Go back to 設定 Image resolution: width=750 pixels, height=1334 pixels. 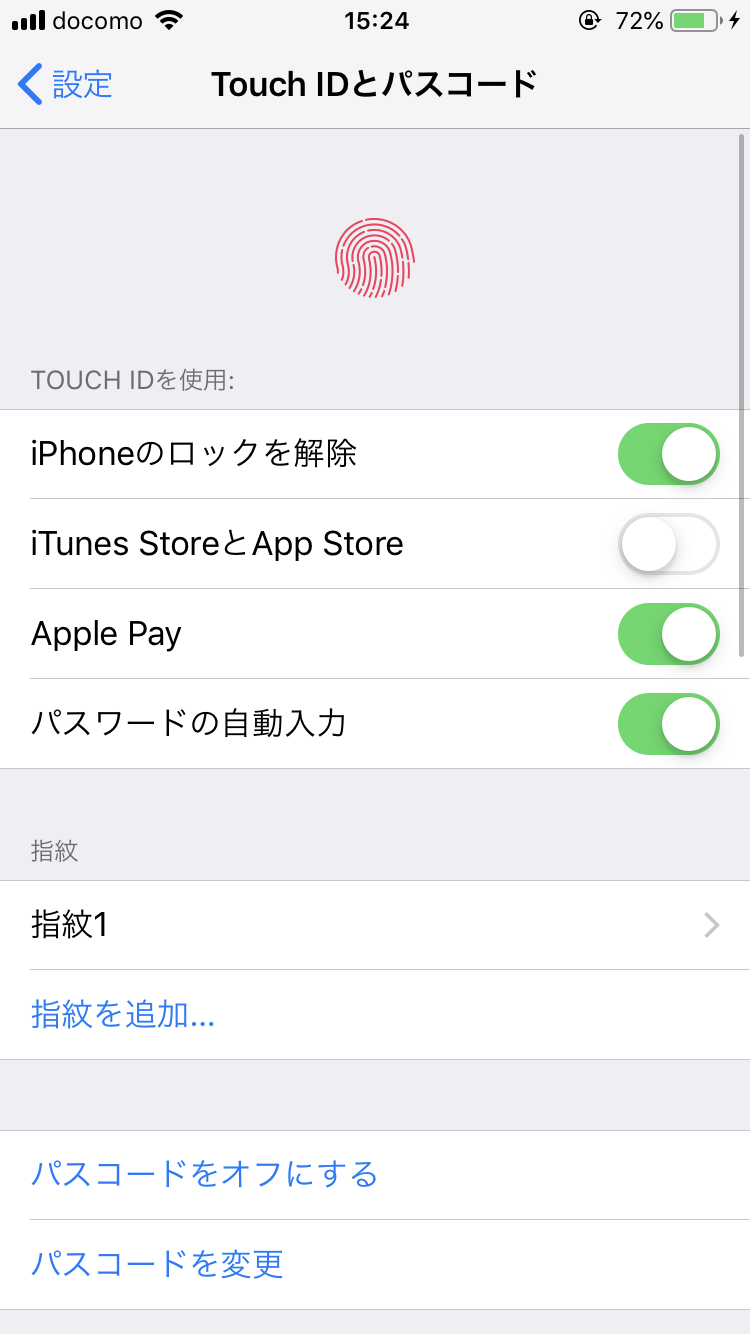[65, 84]
